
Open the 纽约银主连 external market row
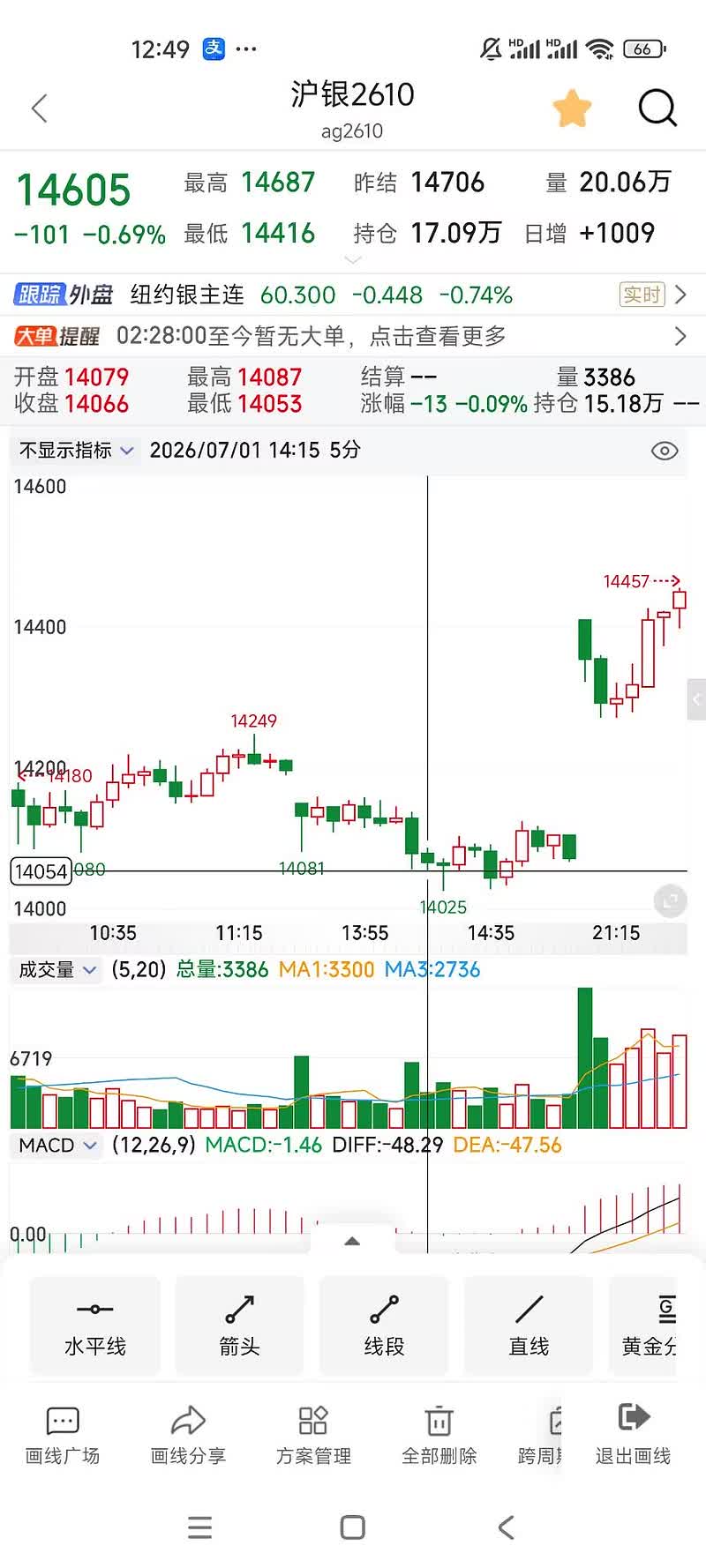pos(353,295)
